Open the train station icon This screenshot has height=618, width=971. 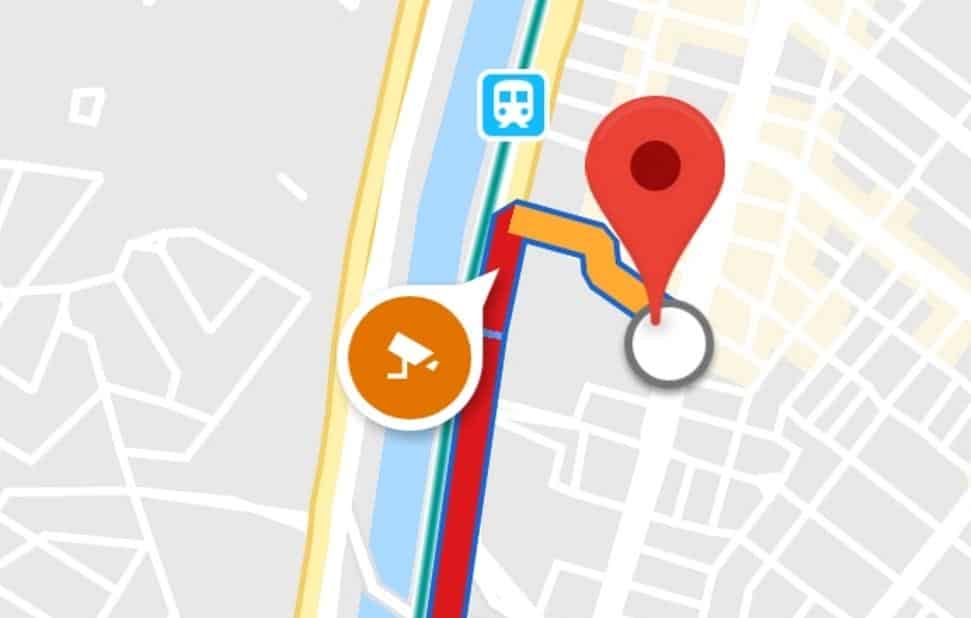click(x=512, y=105)
